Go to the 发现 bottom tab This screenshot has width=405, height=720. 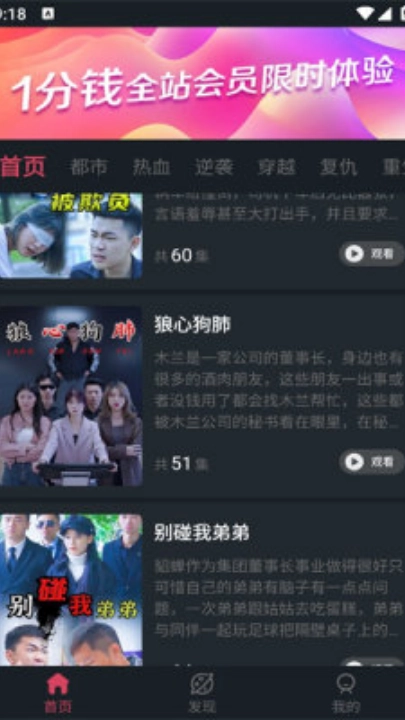[x=202, y=693]
